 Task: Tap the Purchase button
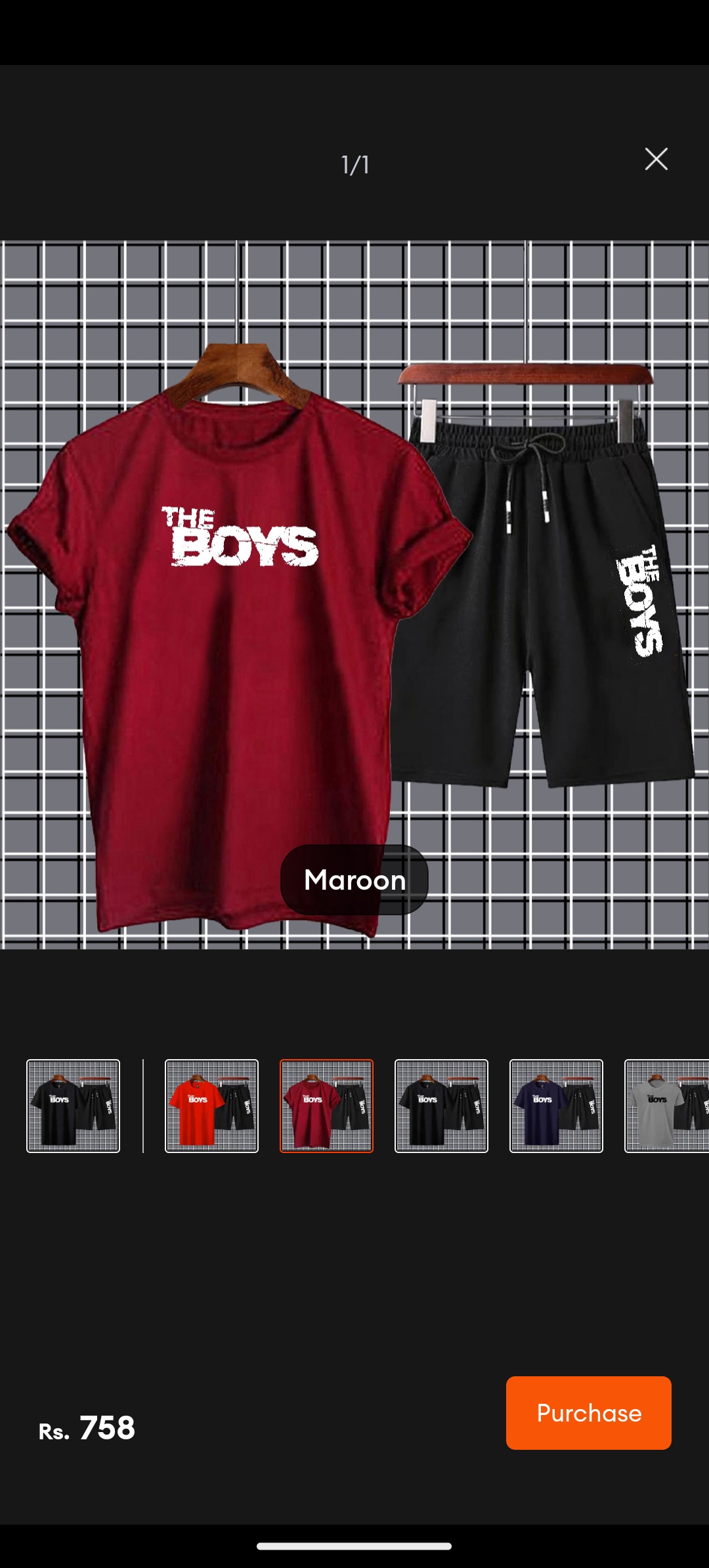tap(588, 1412)
